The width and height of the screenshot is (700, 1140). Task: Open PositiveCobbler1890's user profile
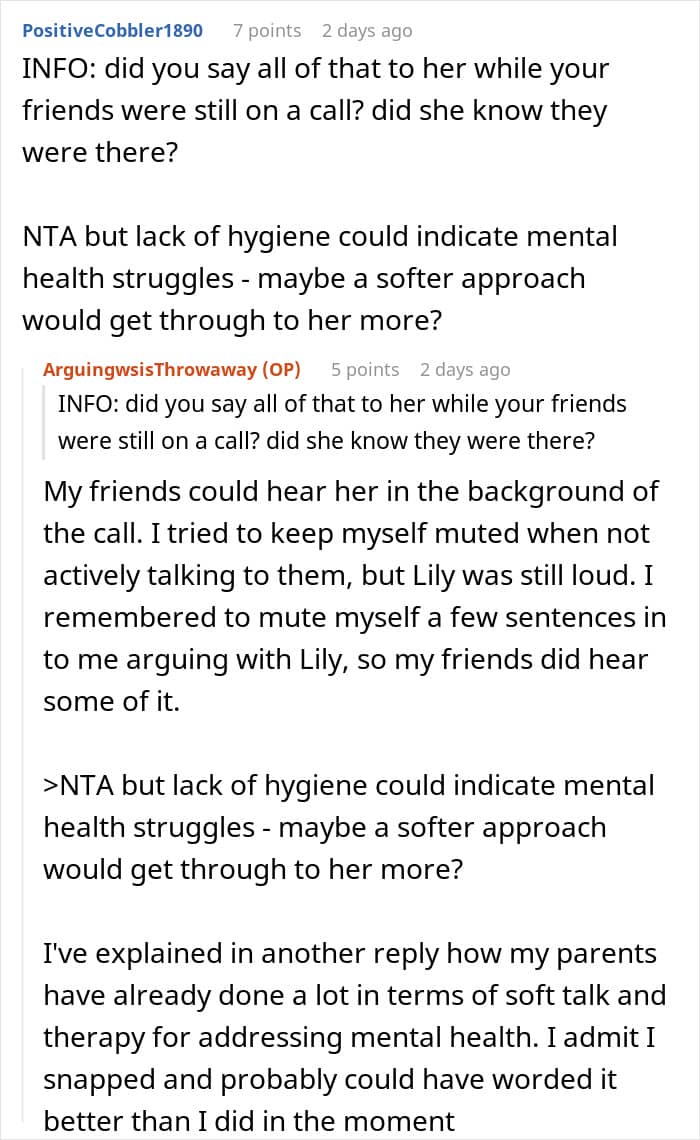click(x=113, y=31)
